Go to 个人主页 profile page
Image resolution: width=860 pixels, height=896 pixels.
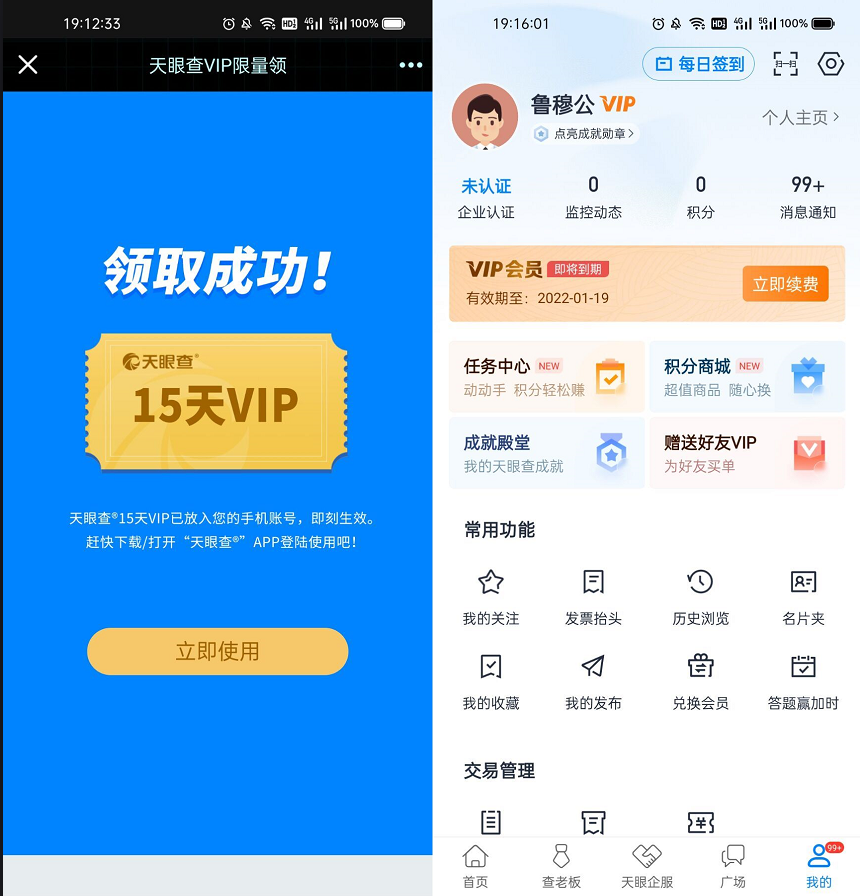(x=800, y=118)
